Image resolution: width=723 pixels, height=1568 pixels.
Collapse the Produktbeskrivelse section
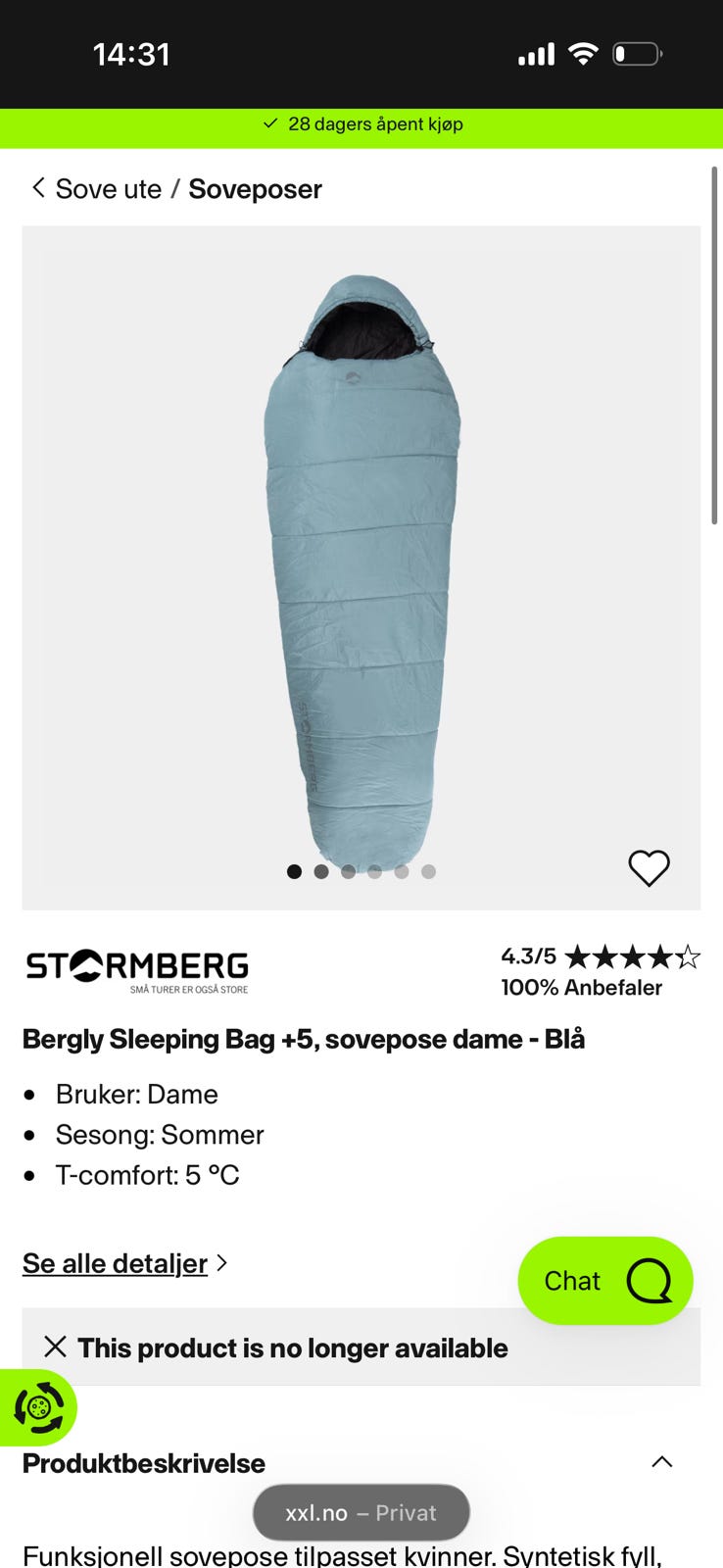click(662, 1462)
